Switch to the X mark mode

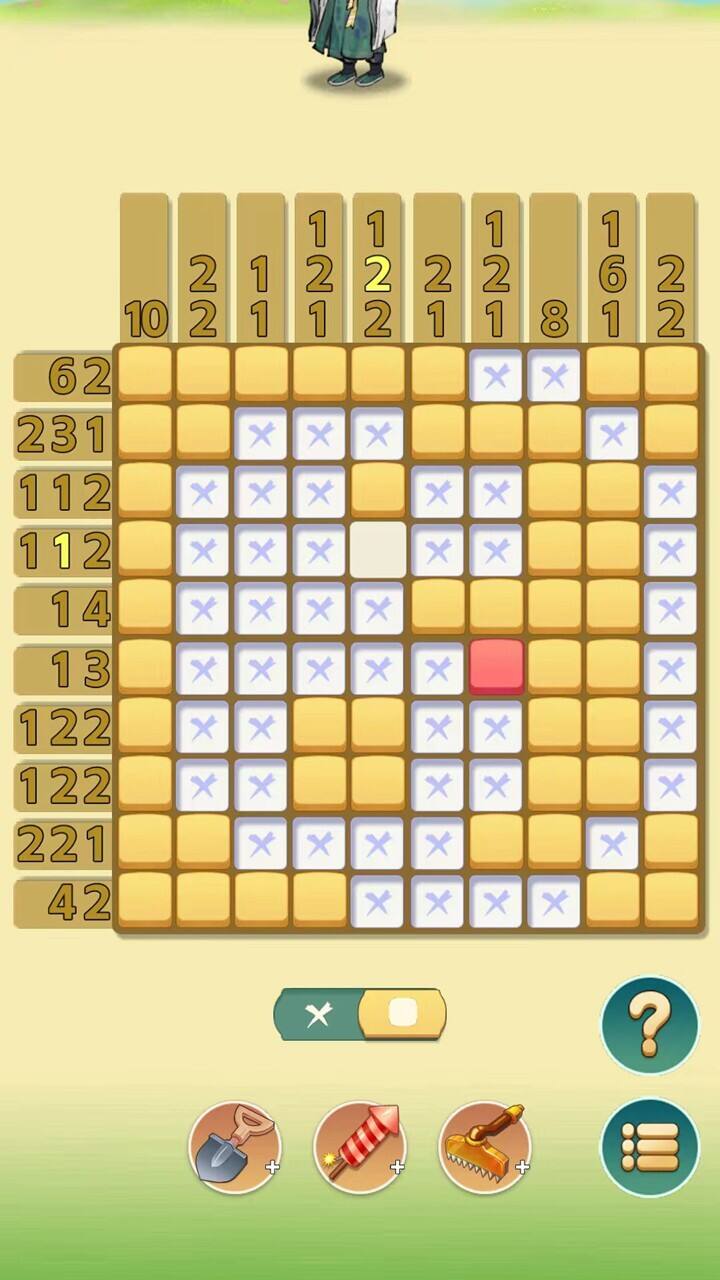[318, 1015]
